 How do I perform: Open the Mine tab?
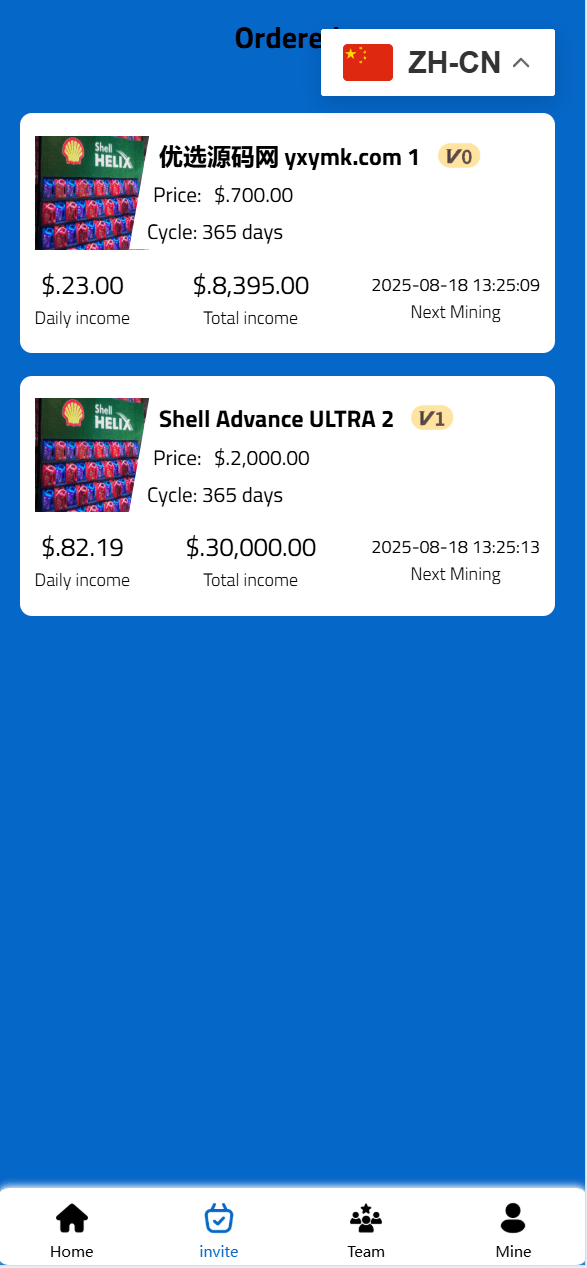(x=513, y=1230)
